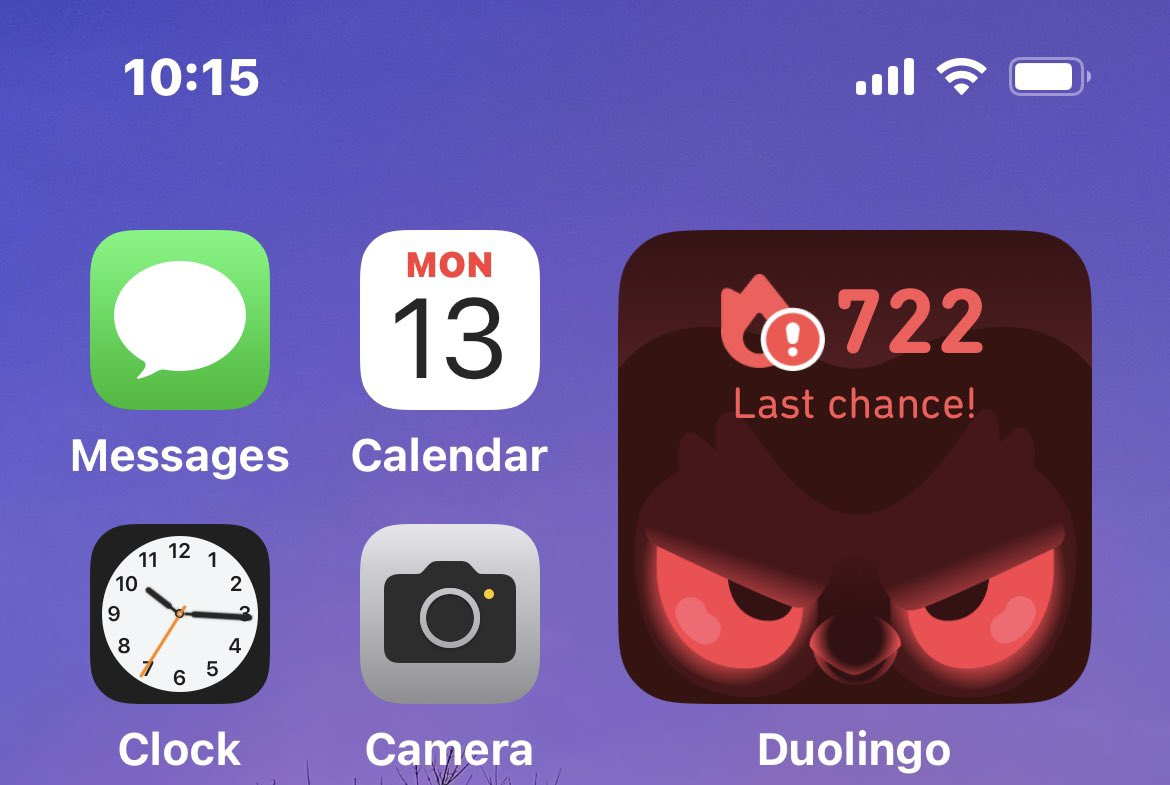Launch the Camera app
The image size is (1170, 785).
449,613
